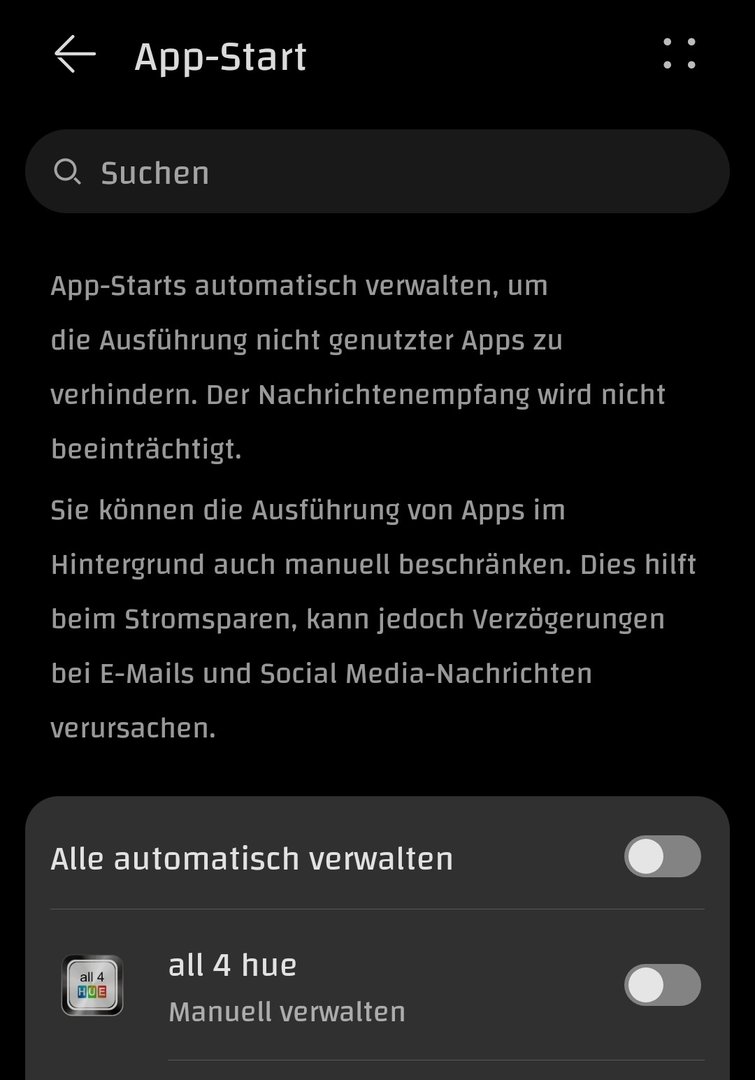Go back from App-Start
Image resolution: width=755 pixels, height=1080 pixels.
(75, 54)
